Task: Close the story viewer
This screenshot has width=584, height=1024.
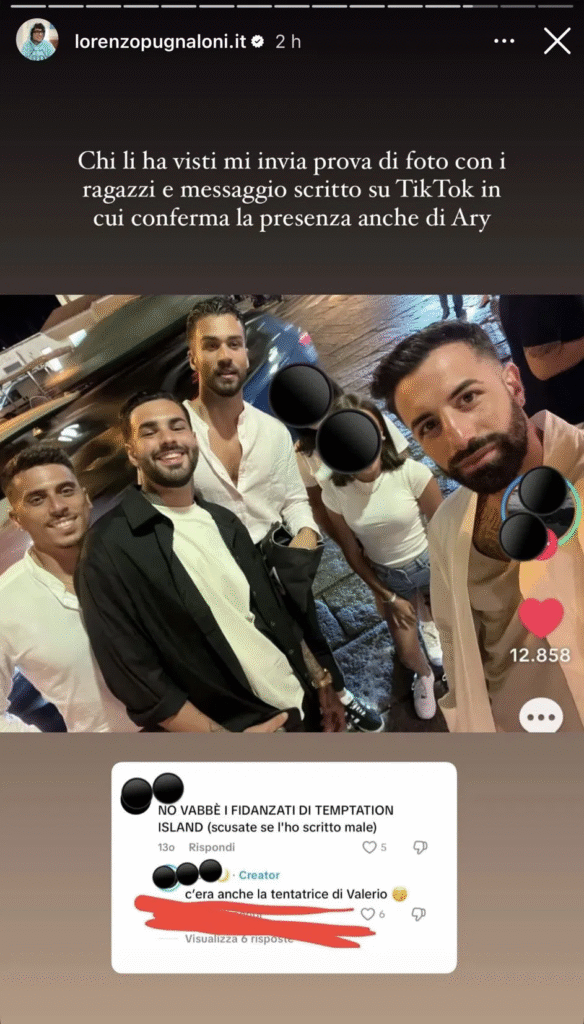Action: 557,41
